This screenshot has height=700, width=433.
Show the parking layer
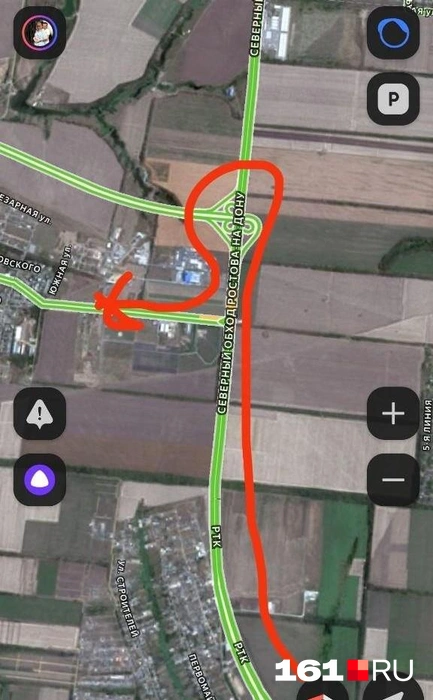click(x=393, y=99)
